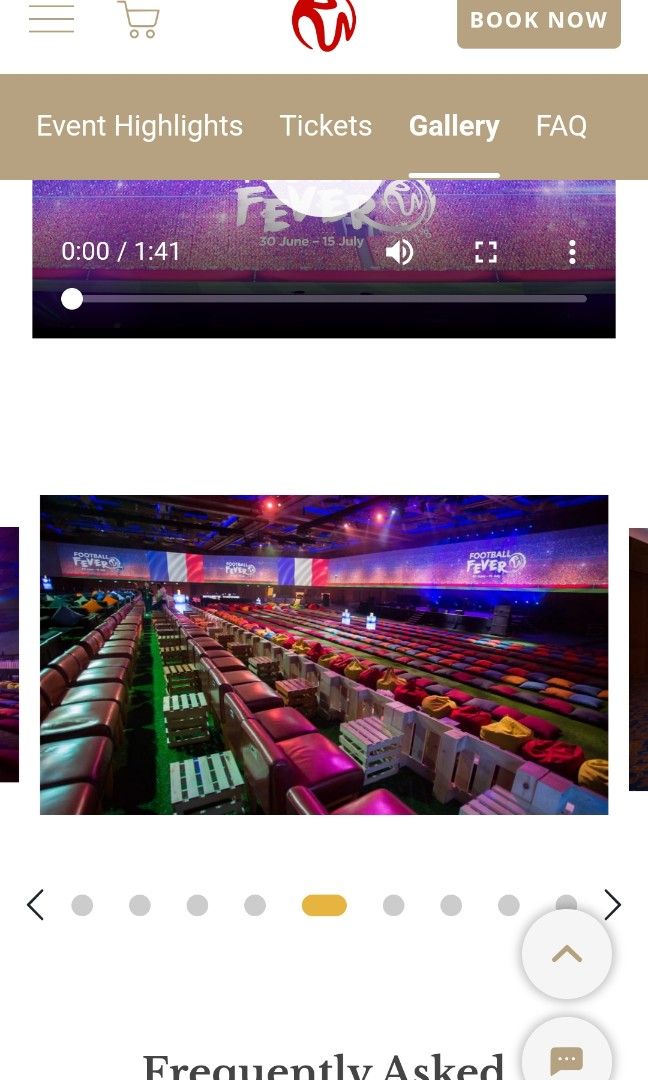This screenshot has width=648, height=1080.
Task: Tap the video progress bar
Action: click(330, 298)
